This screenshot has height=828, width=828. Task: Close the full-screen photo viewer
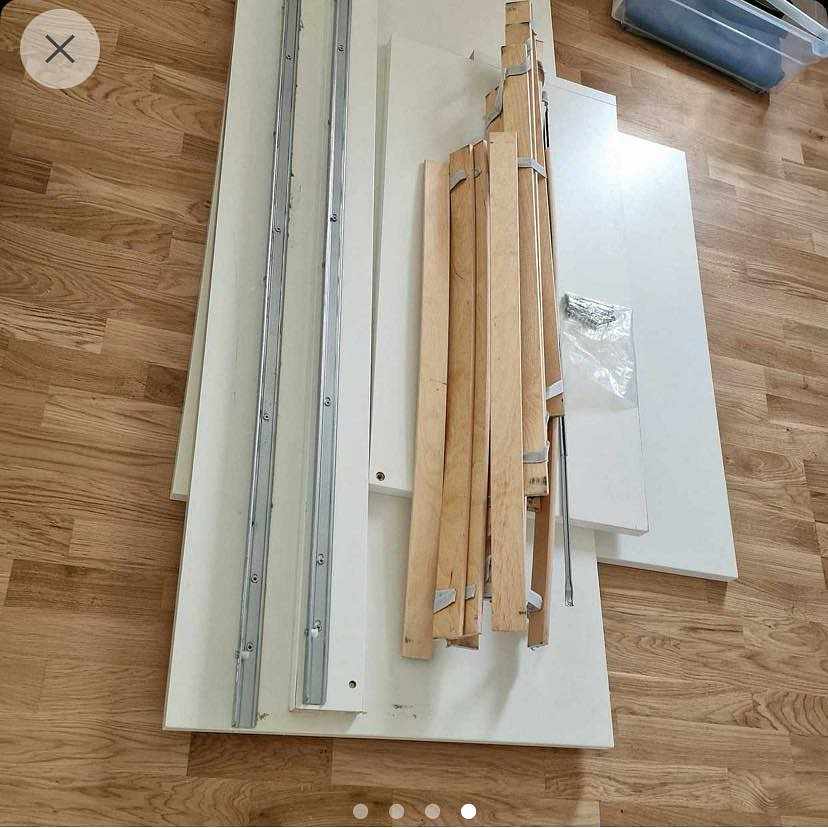coord(60,49)
